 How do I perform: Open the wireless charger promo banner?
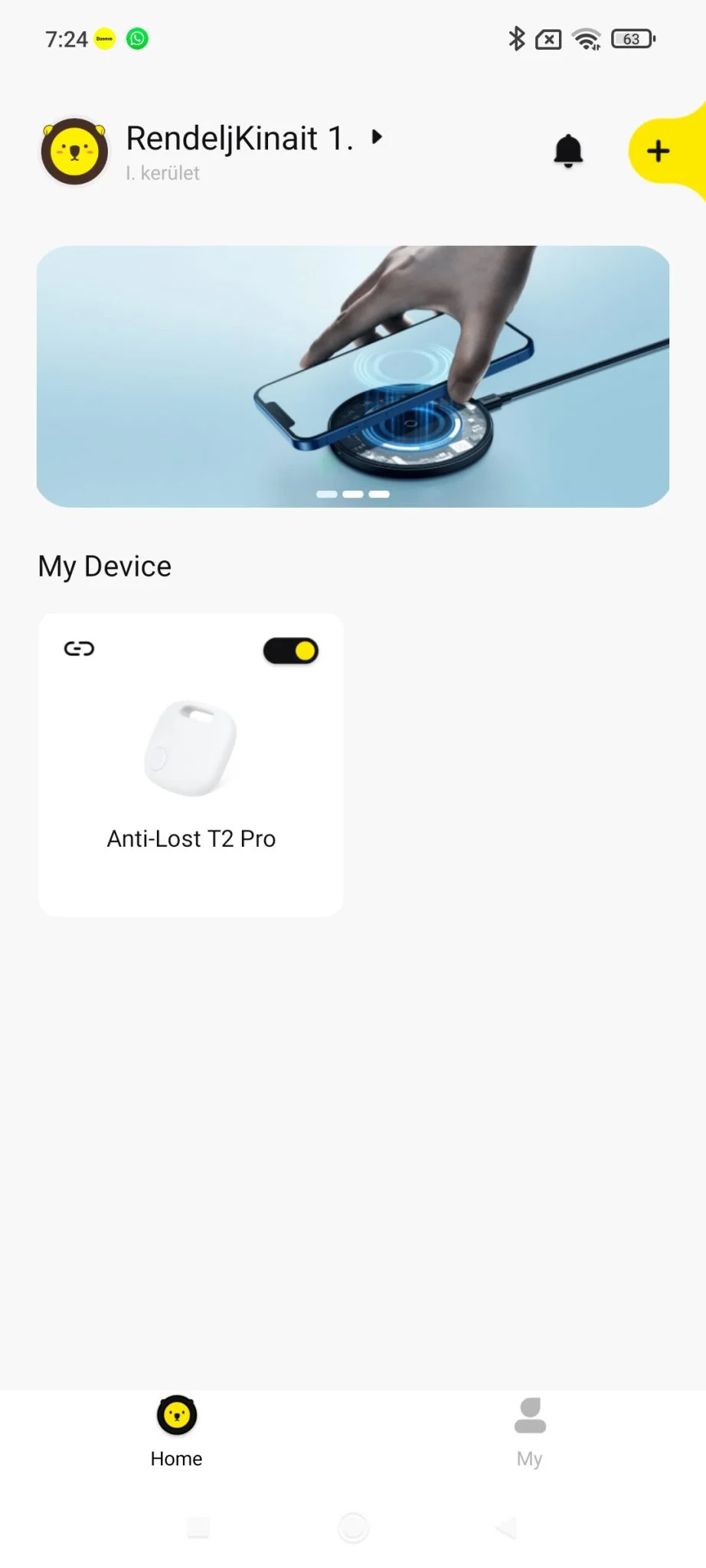click(x=353, y=376)
